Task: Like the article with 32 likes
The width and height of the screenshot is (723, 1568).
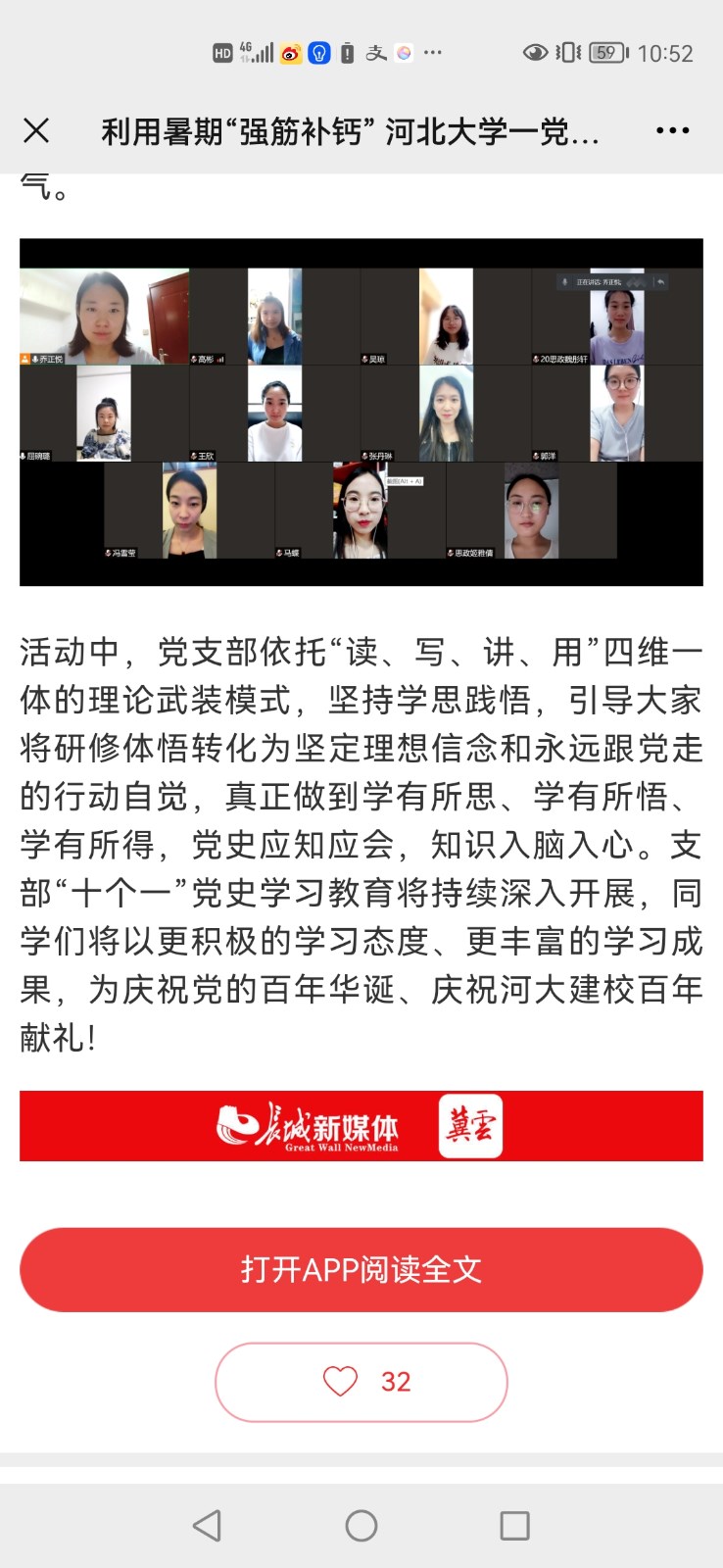Action: tap(361, 1382)
